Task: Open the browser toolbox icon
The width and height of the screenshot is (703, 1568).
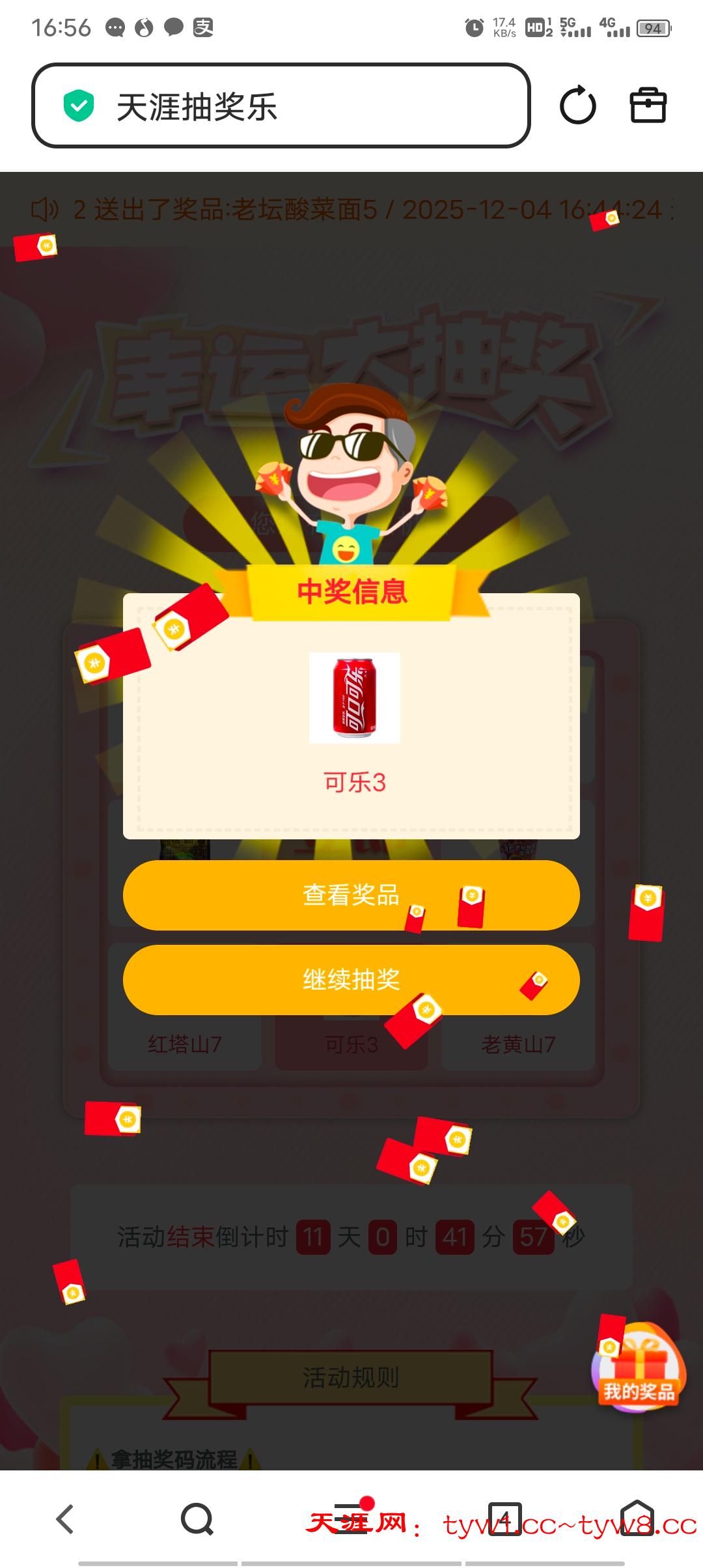Action: [648, 105]
